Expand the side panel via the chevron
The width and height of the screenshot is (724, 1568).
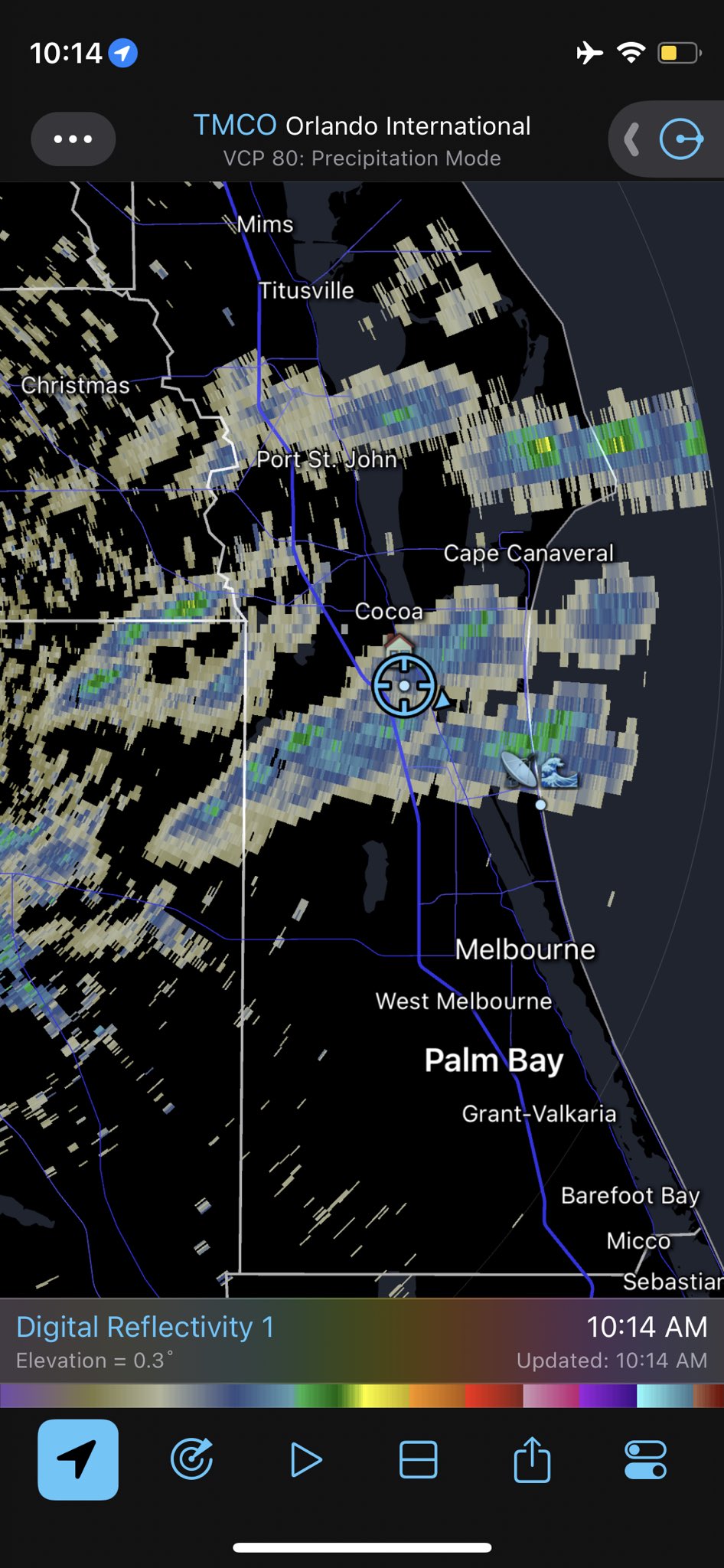point(632,140)
